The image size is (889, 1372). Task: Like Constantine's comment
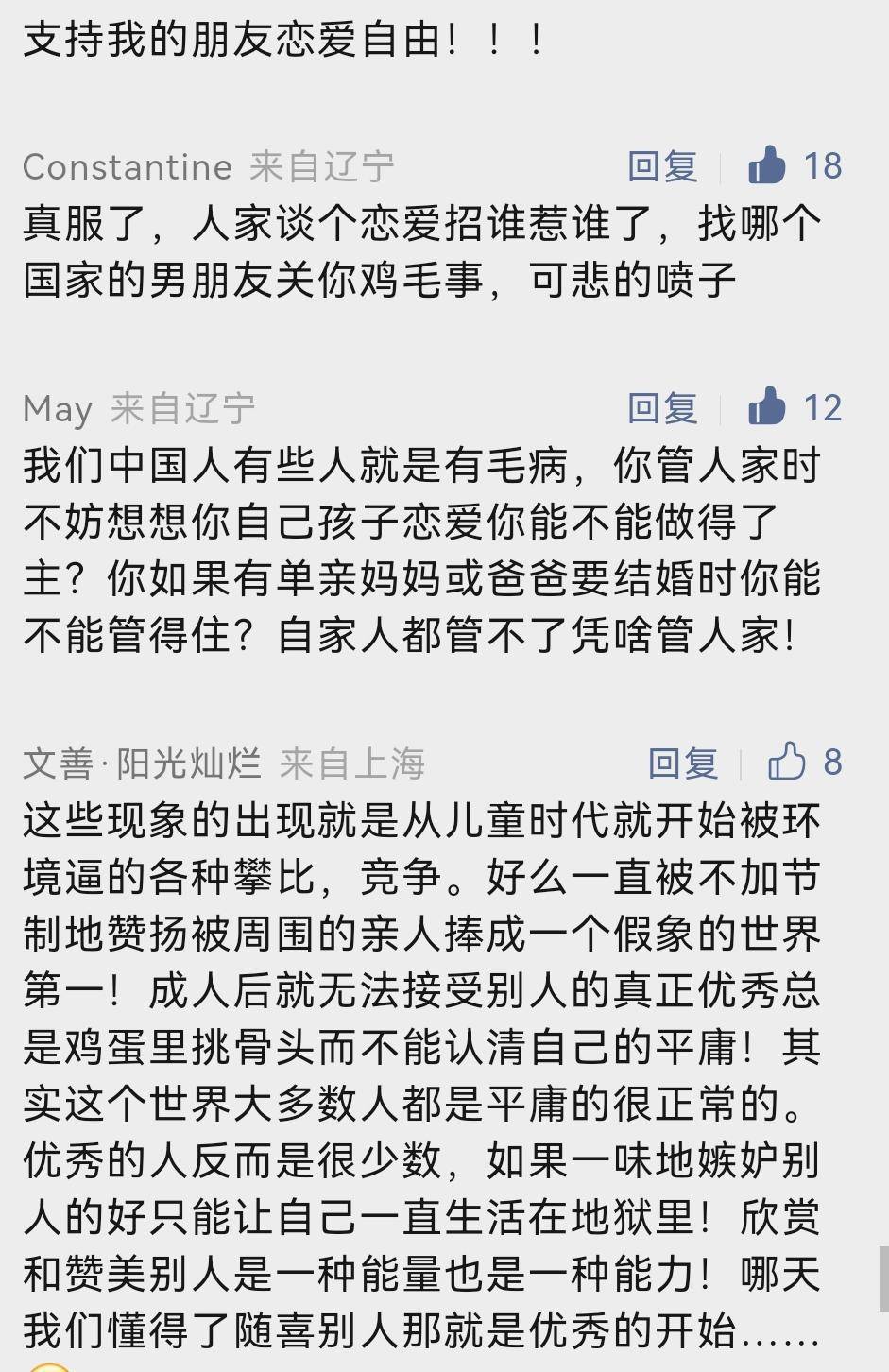coord(767,165)
